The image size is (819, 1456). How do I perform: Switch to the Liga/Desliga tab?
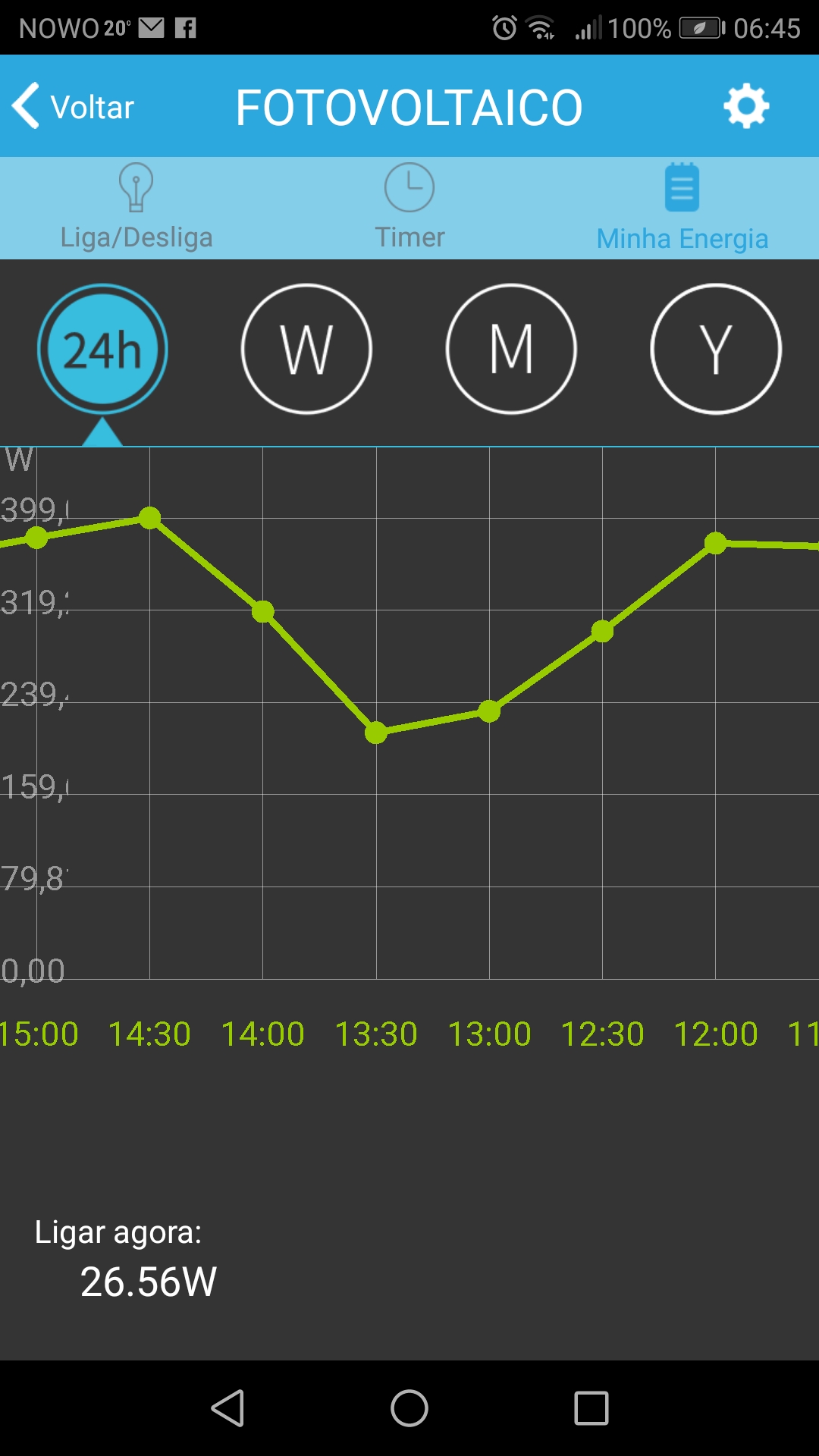[x=136, y=208]
